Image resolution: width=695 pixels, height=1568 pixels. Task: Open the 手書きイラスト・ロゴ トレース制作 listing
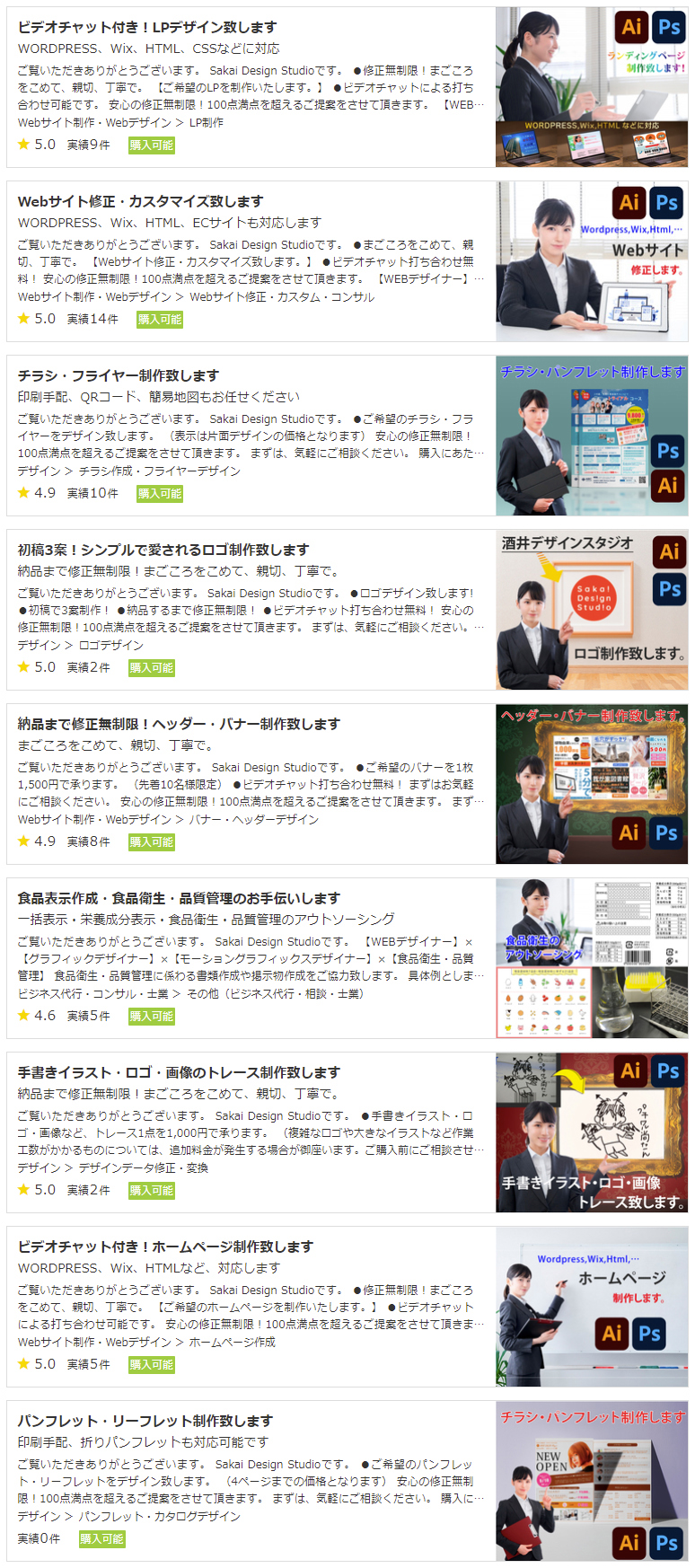[179, 1072]
